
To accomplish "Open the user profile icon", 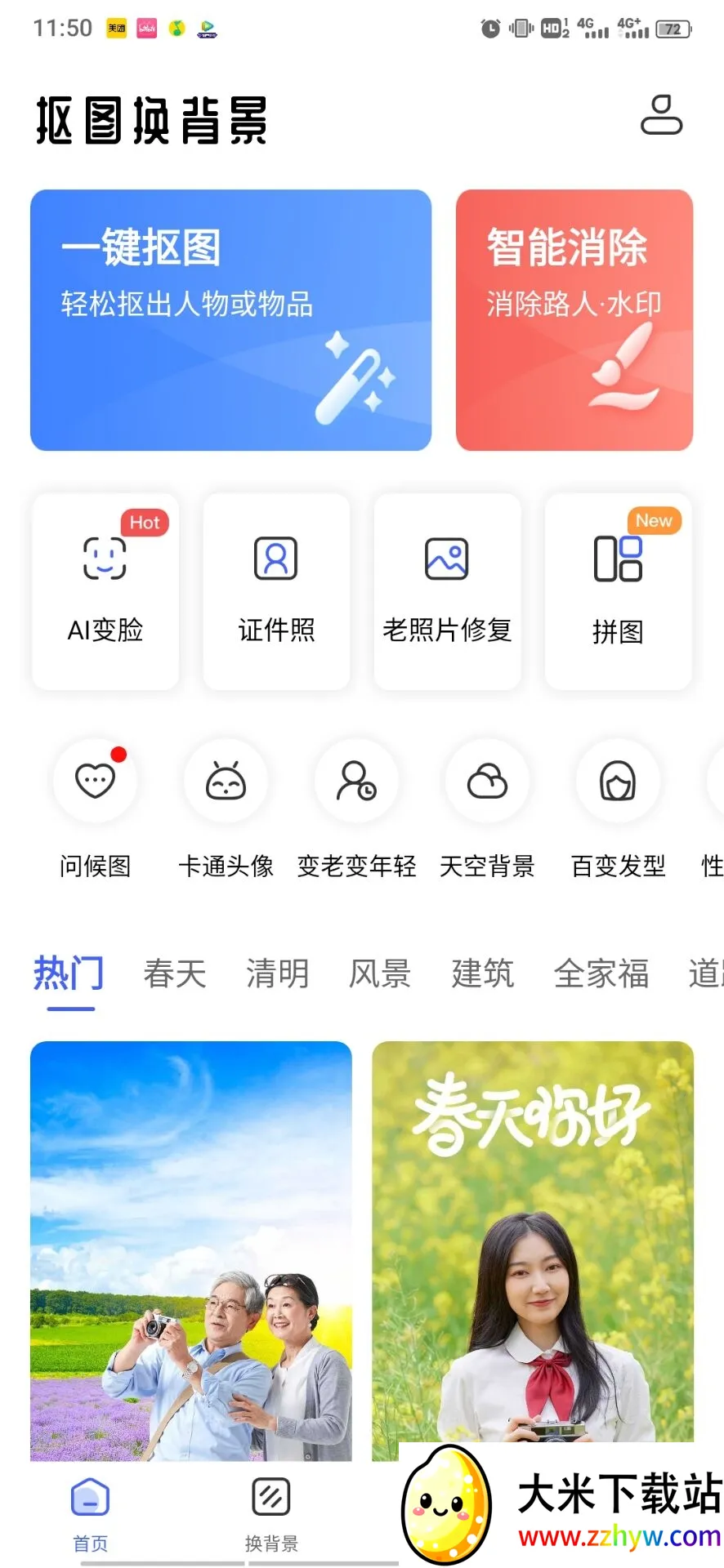I will (661, 115).
